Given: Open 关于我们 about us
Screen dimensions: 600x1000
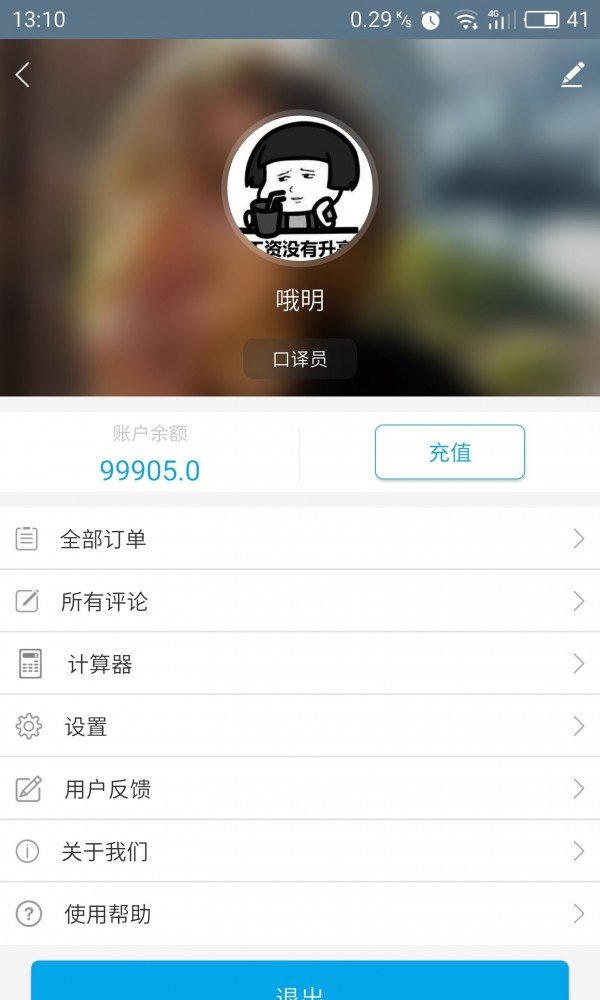Looking at the screenshot, I should pos(300,851).
